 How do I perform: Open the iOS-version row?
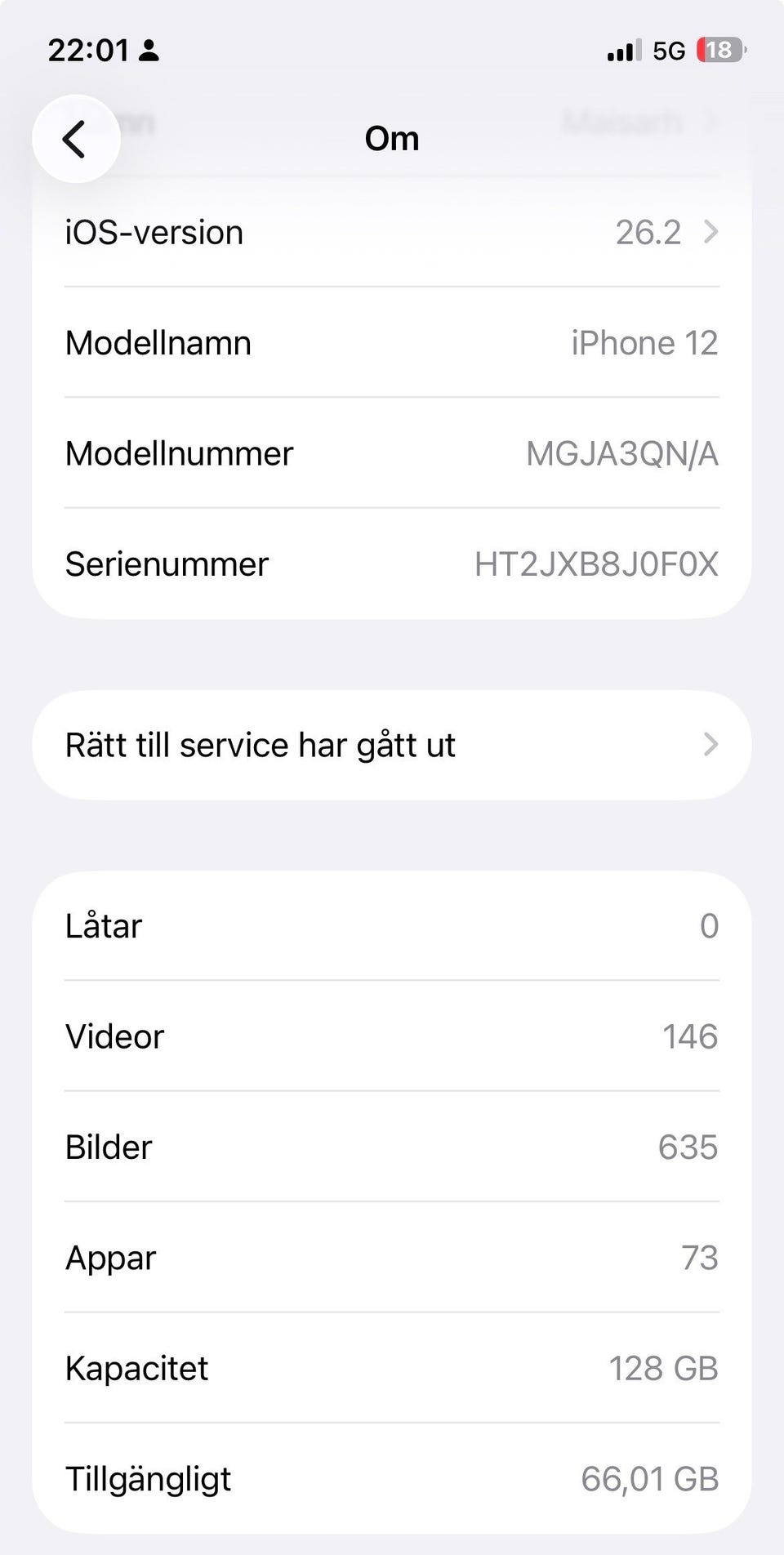coord(392,233)
